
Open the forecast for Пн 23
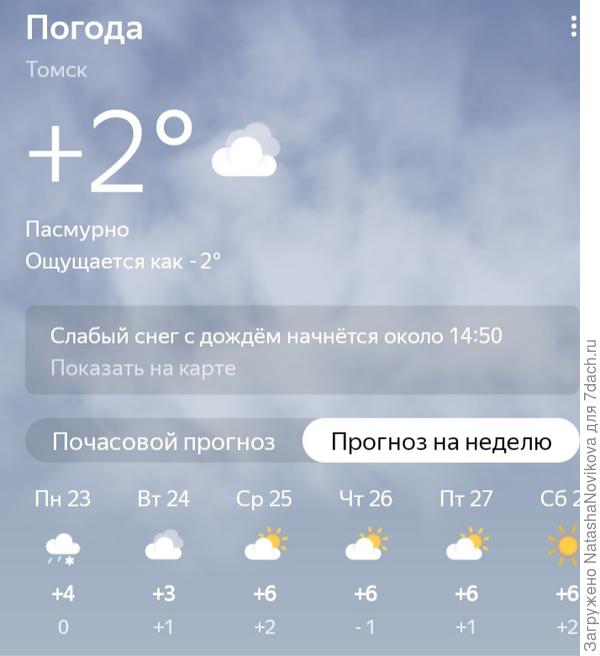tap(62, 560)
